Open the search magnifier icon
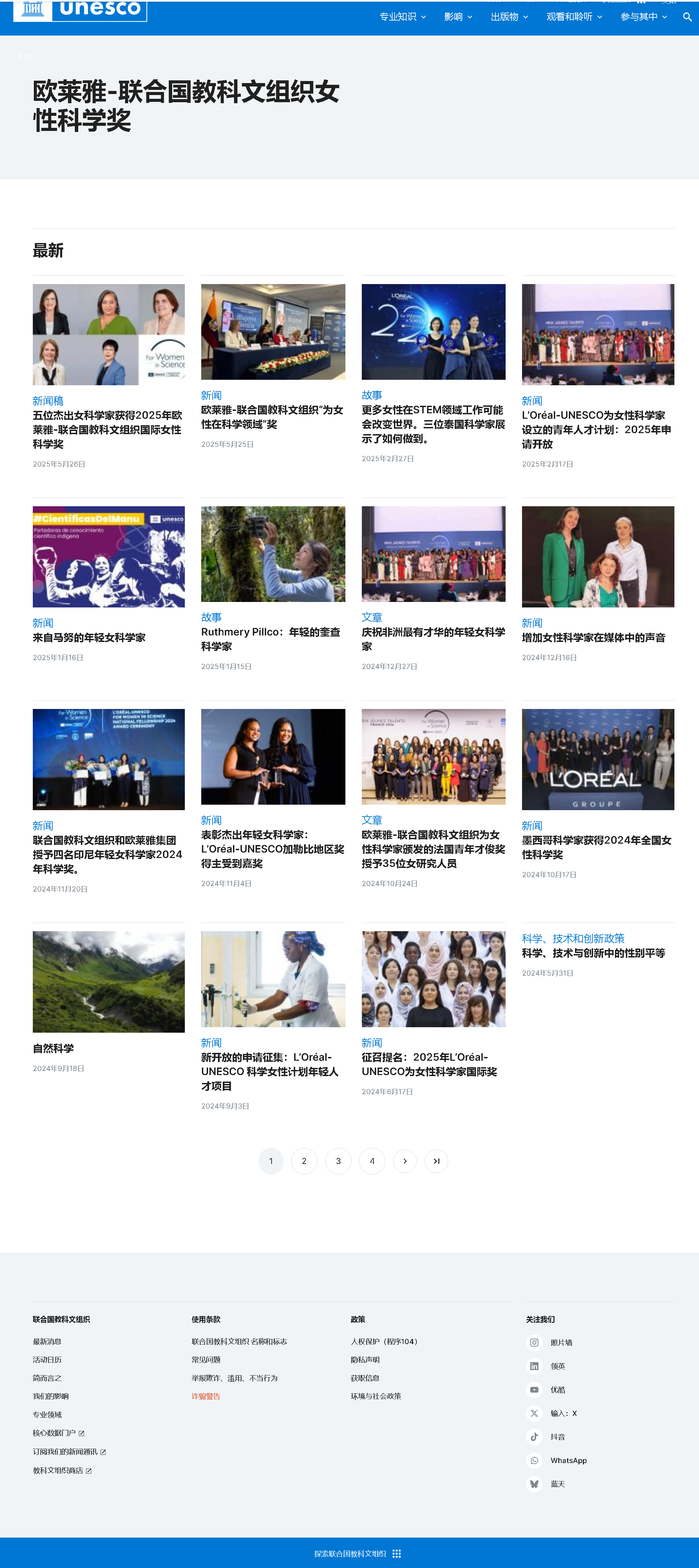 pos(687,17)
